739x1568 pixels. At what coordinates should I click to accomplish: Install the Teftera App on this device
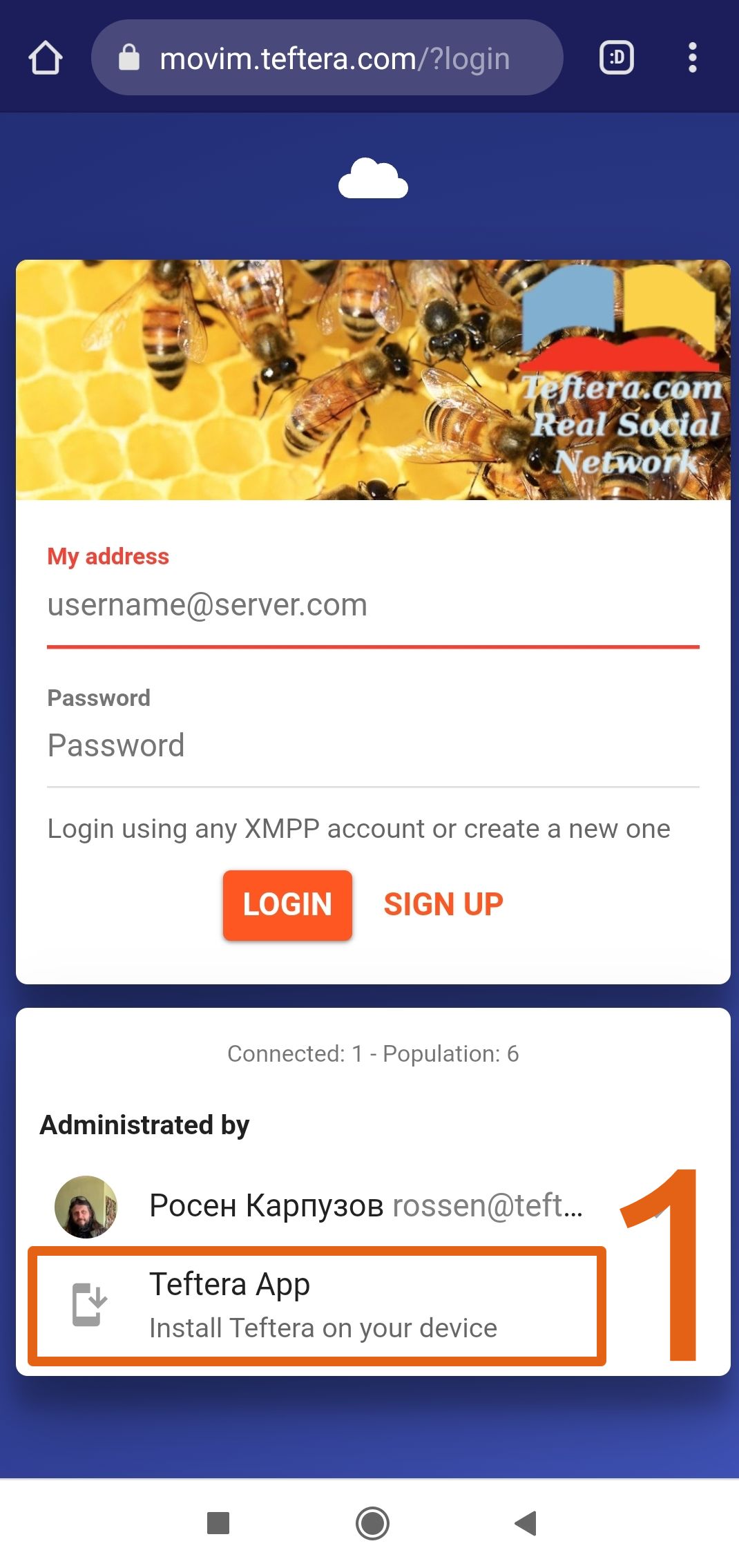pyautogui.click(x=318, y=1306)
